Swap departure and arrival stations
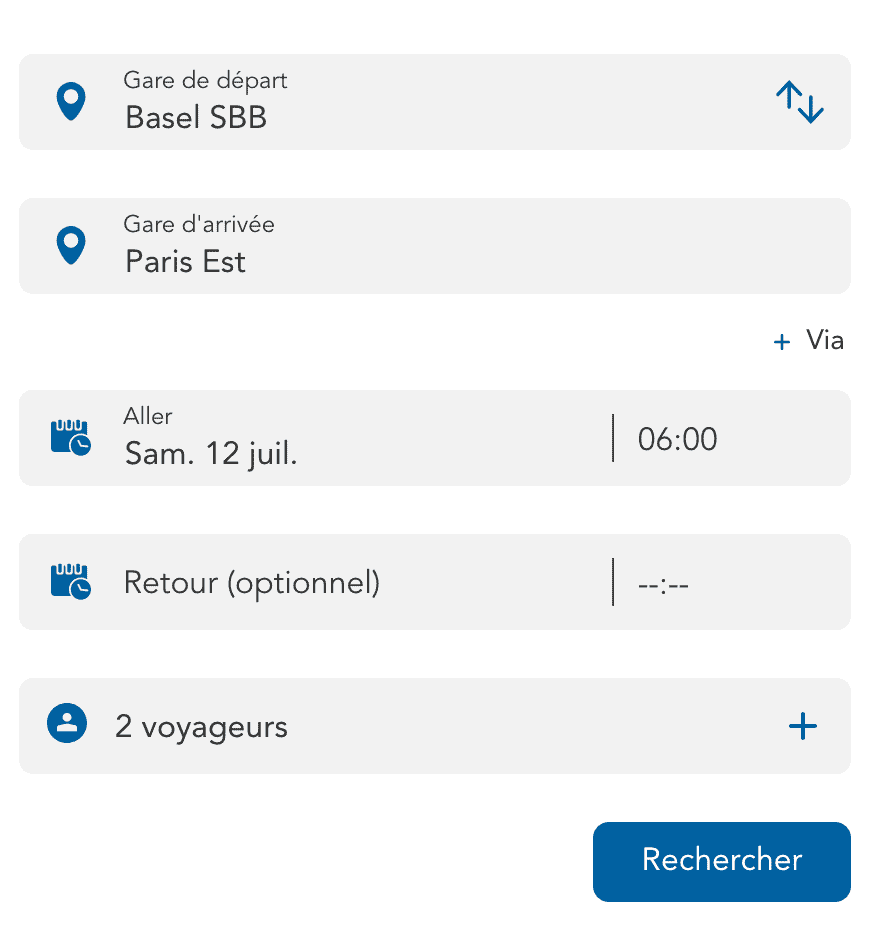This screenshot has height=926, width=872. pos(799,102)
